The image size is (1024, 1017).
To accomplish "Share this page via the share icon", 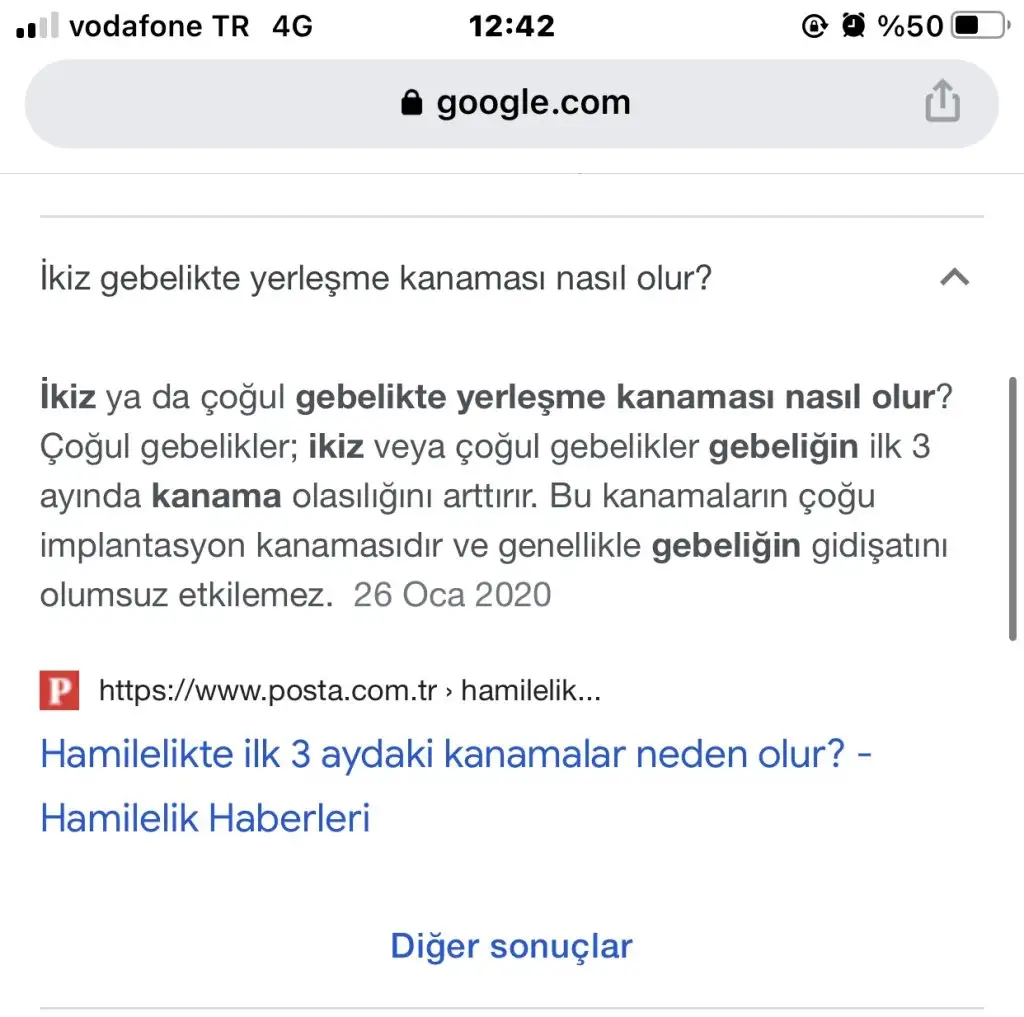I will tap(941, 103).
